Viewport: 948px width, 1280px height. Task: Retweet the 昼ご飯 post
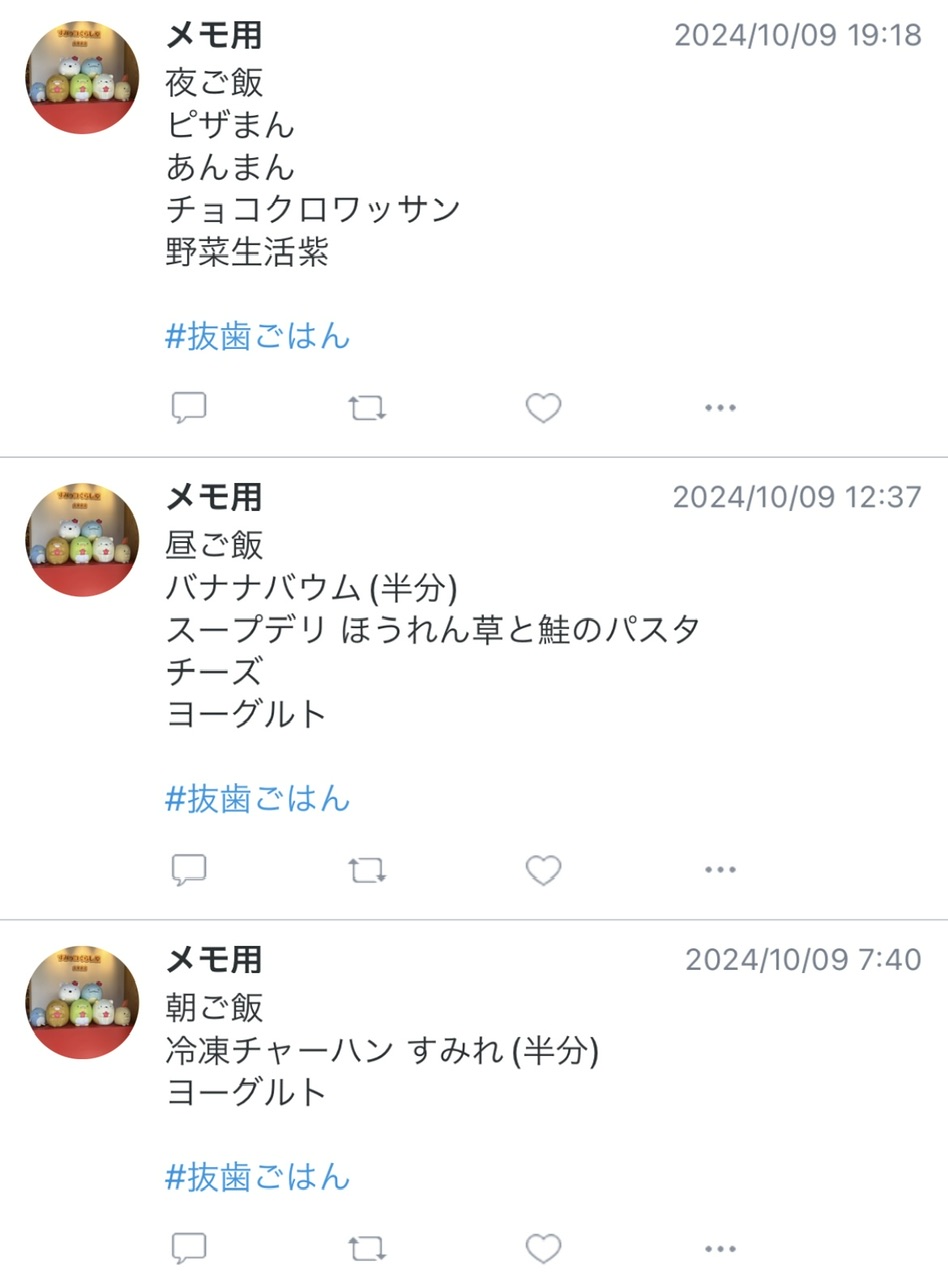coord(367,870)
